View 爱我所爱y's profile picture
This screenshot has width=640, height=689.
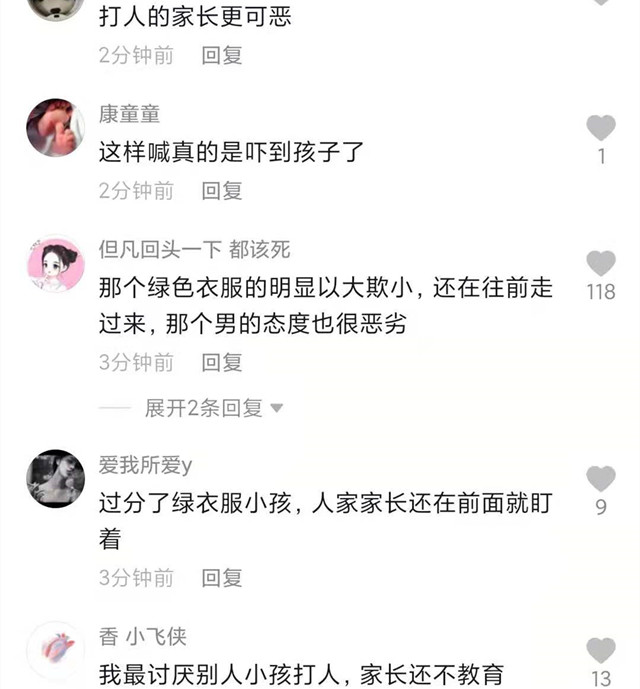tap(55, 479)
